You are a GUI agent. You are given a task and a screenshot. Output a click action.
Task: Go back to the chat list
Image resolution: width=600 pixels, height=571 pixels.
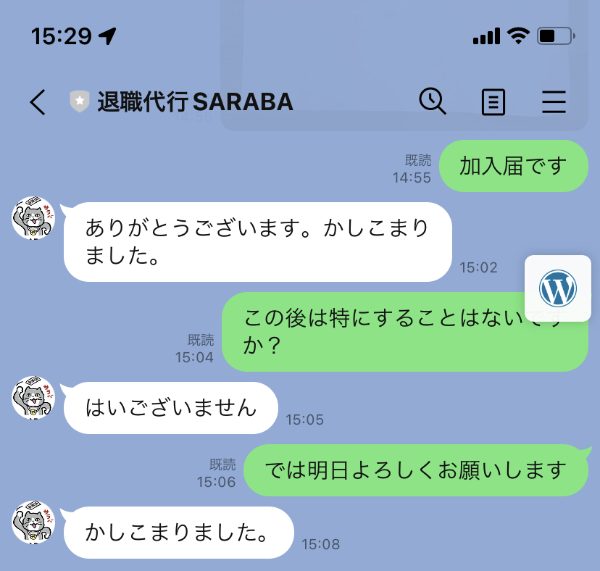[38, 102]
